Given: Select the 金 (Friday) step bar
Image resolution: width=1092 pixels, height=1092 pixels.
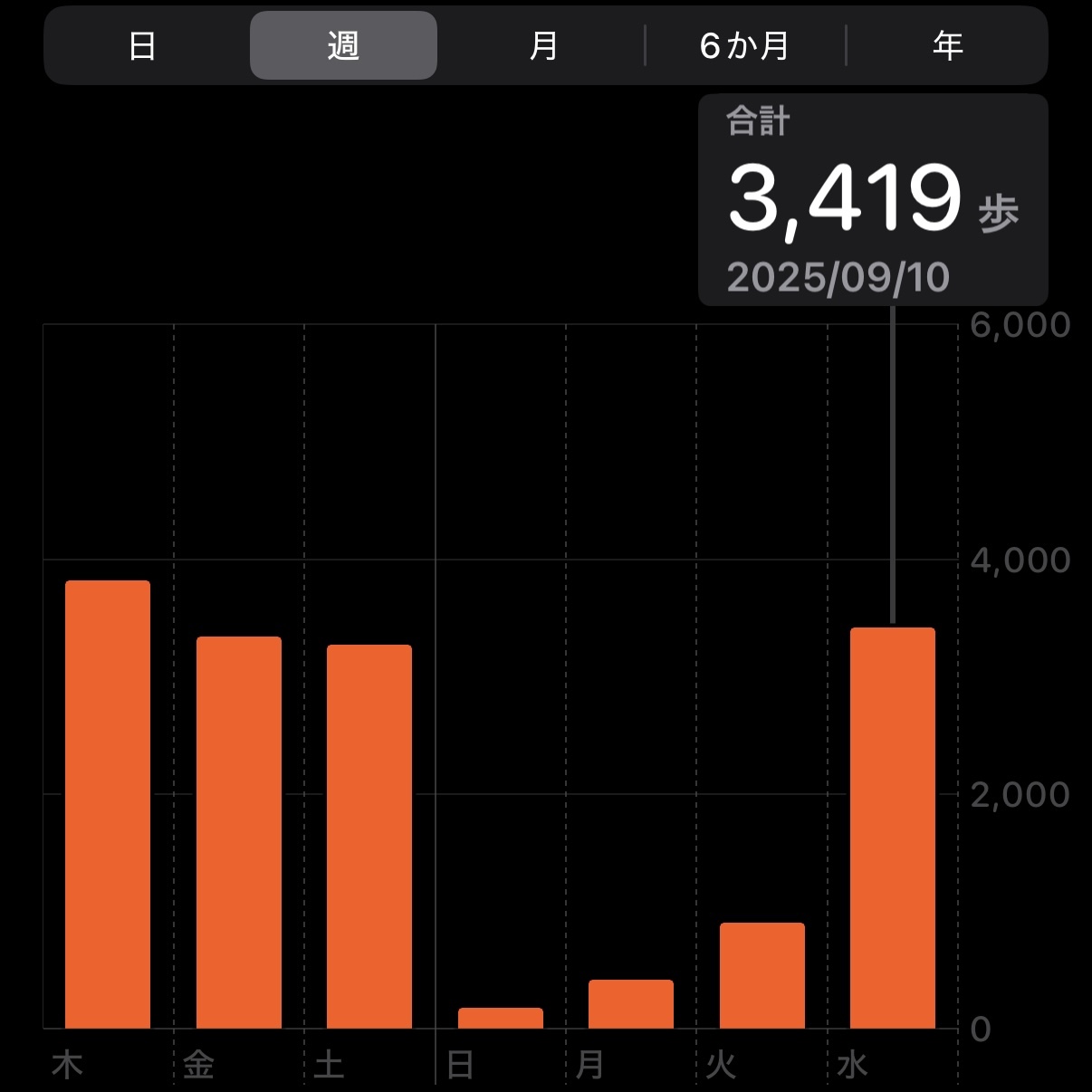Looking at the screenshot, I should (239, 832).
